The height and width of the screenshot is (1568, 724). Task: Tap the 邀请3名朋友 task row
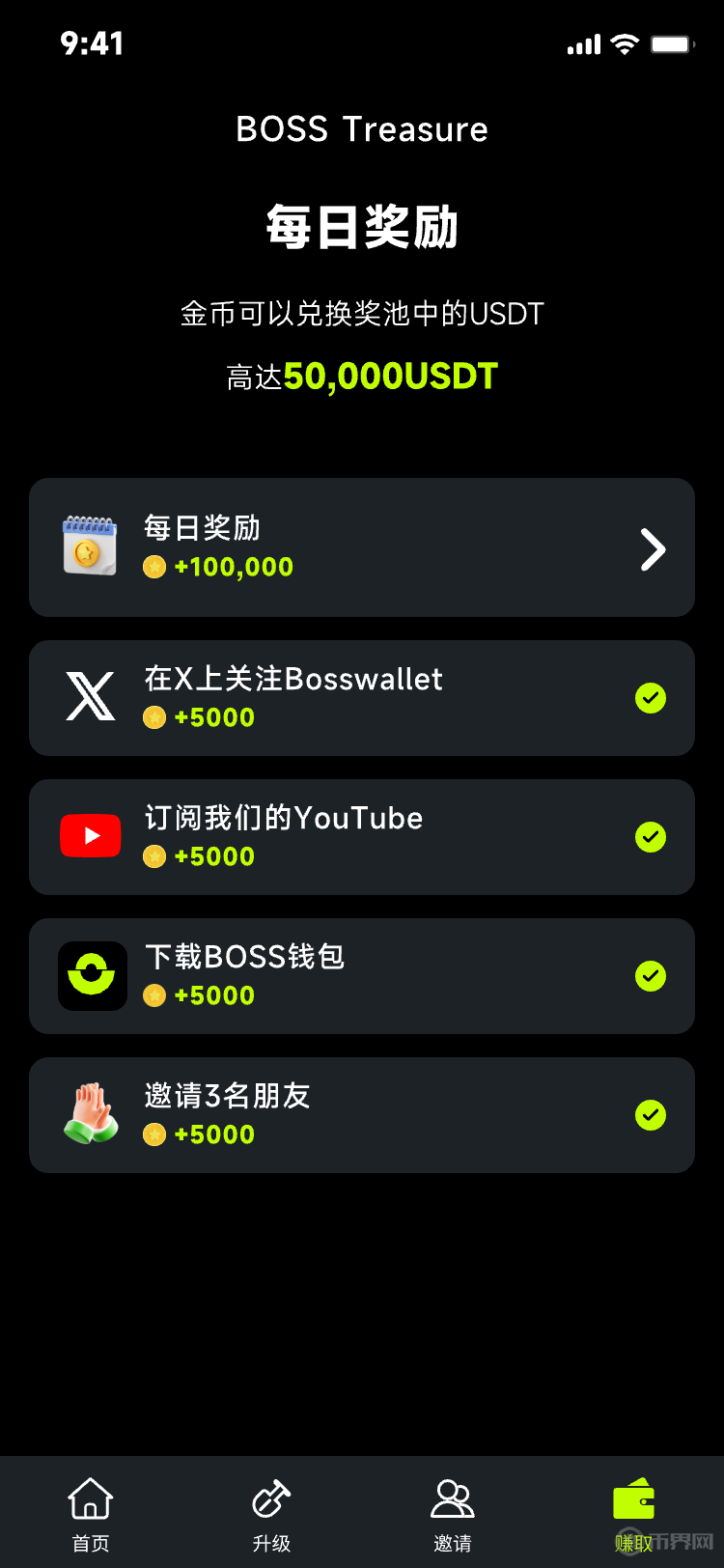[x=362, y=1115]
